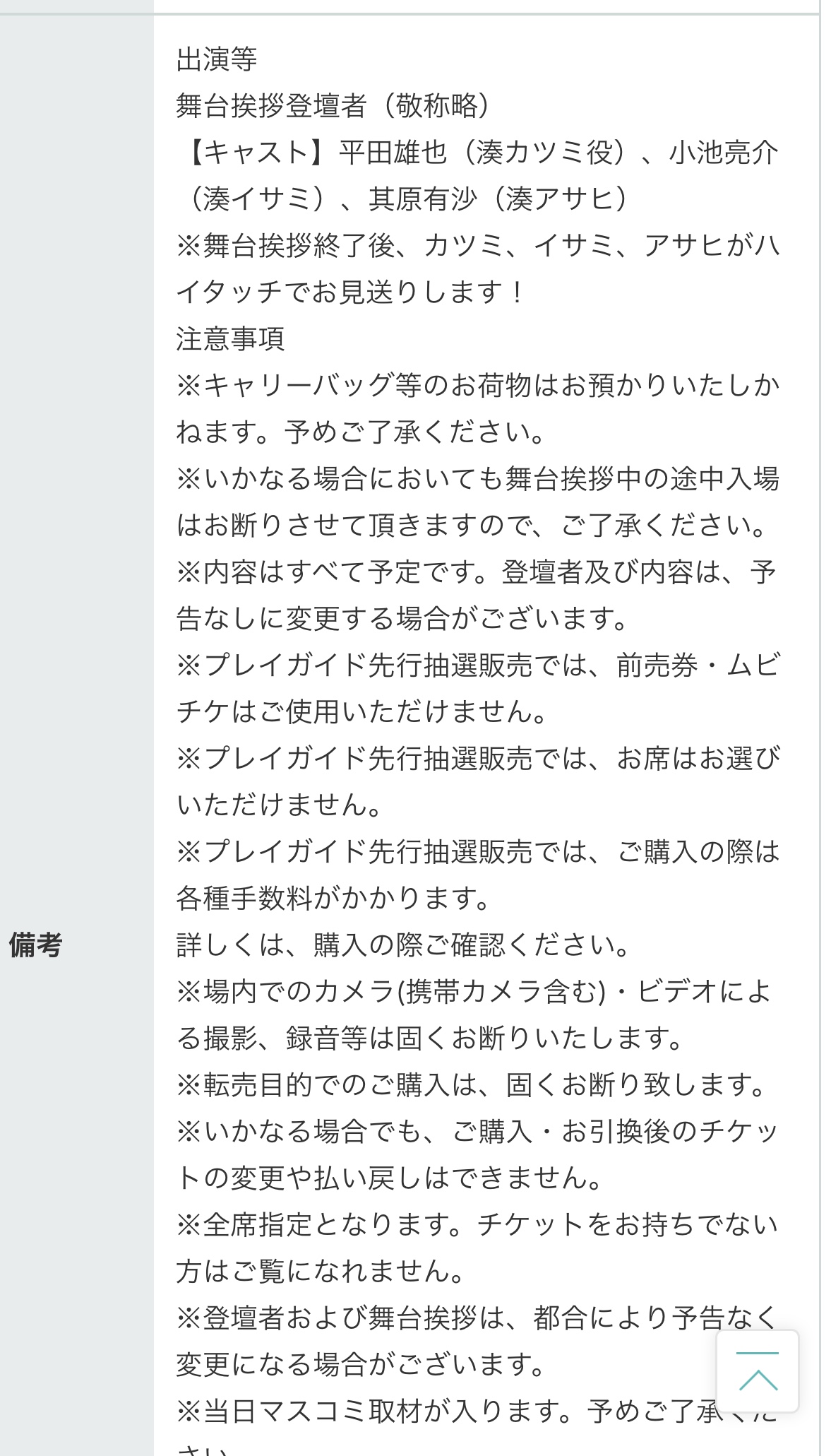Image resolution: width=831 pixels, height=1456 pixels.
Task: Tap the scroll-to-top arrow button
Action: [758, 1372]
